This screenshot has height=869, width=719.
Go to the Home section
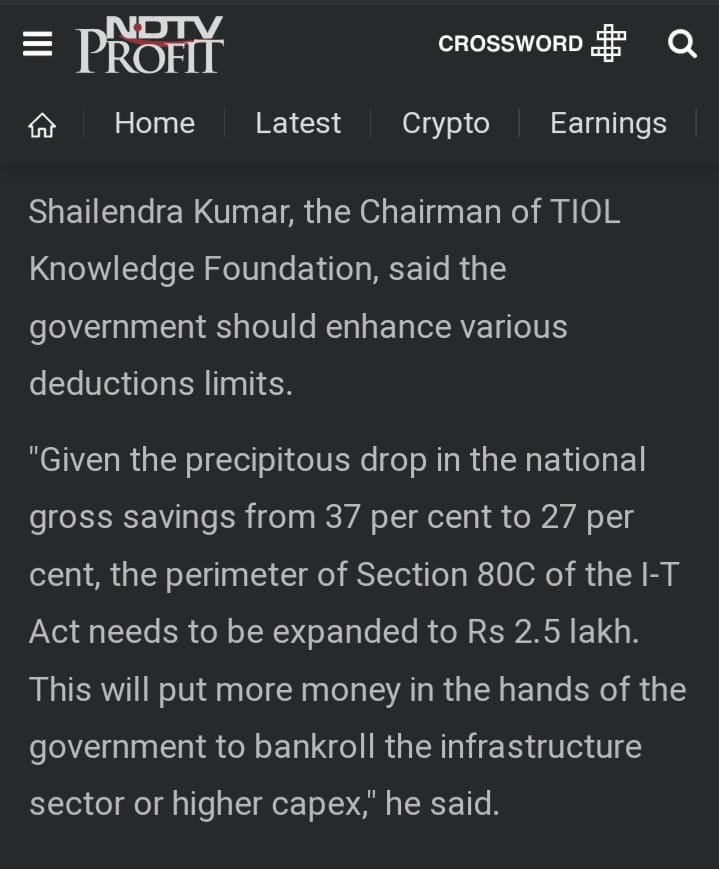[x=154, y=123]
